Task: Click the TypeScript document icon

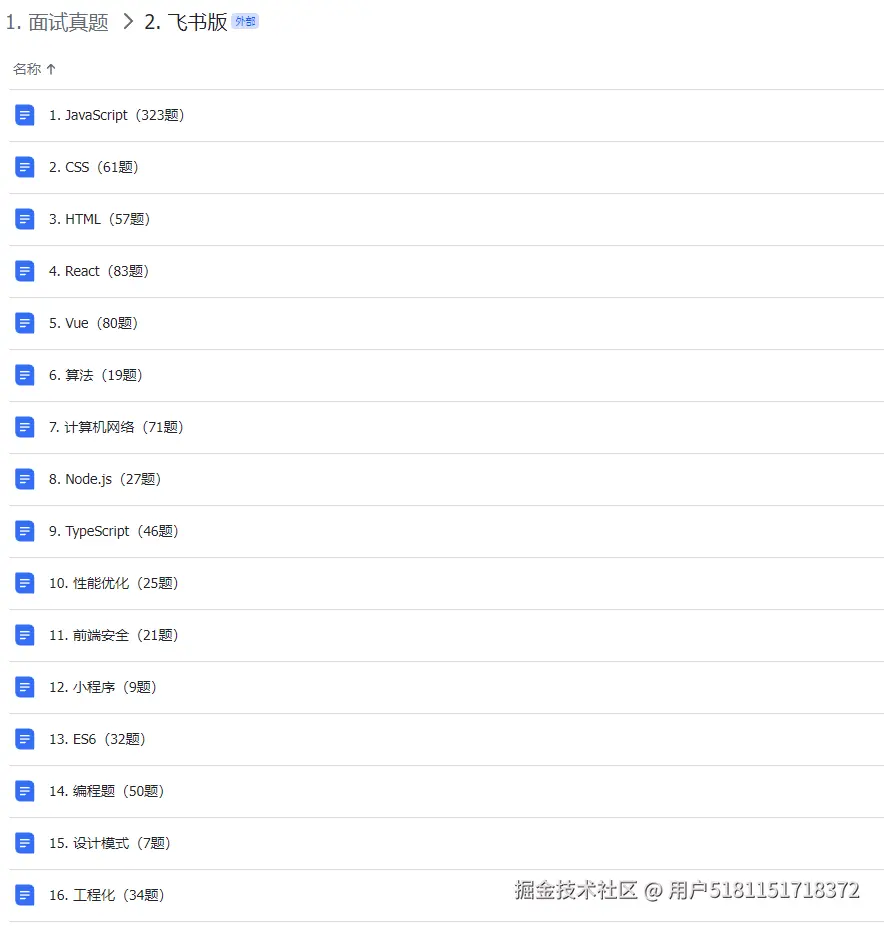Action: pyautogui.click(x=24, y=531)
